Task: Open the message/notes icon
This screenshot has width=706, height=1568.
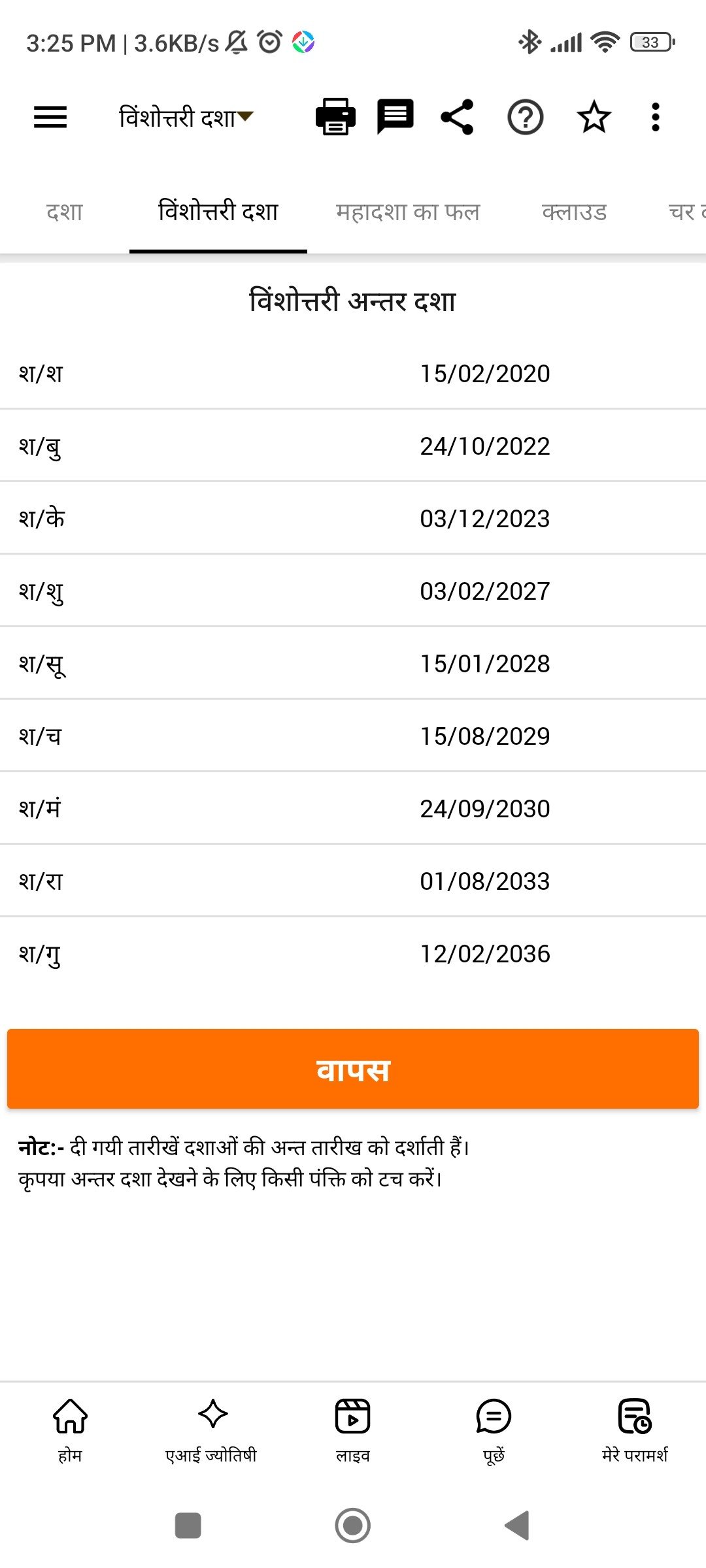Action: [x=395, y=118]
